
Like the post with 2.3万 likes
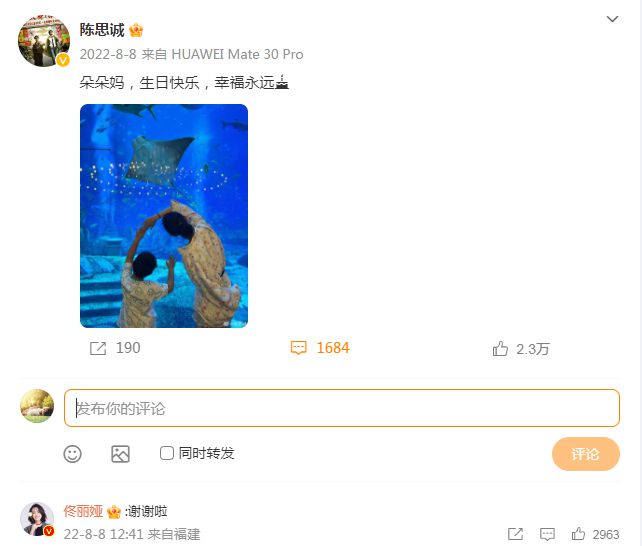(x=521, y=349)
